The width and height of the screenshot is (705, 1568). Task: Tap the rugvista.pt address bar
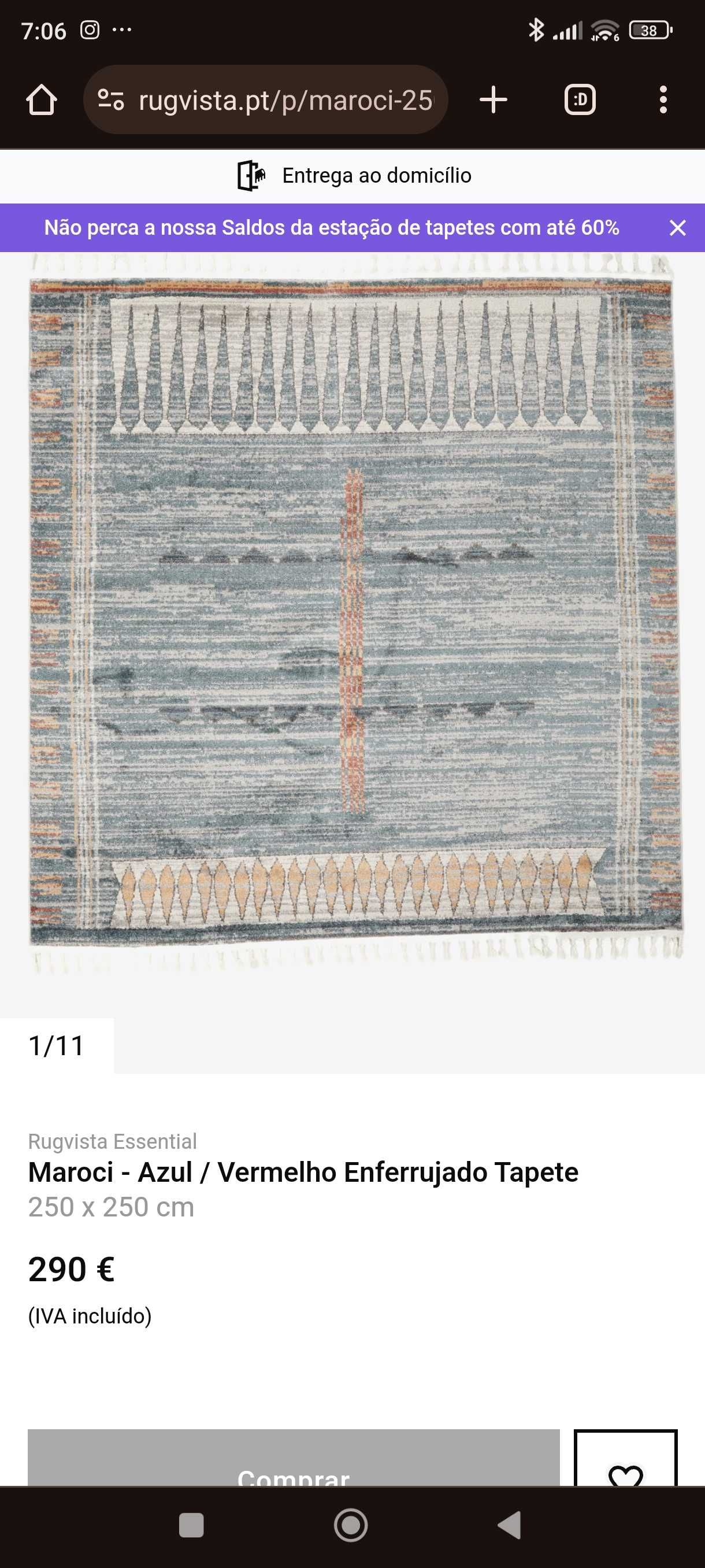click(266, 100)
